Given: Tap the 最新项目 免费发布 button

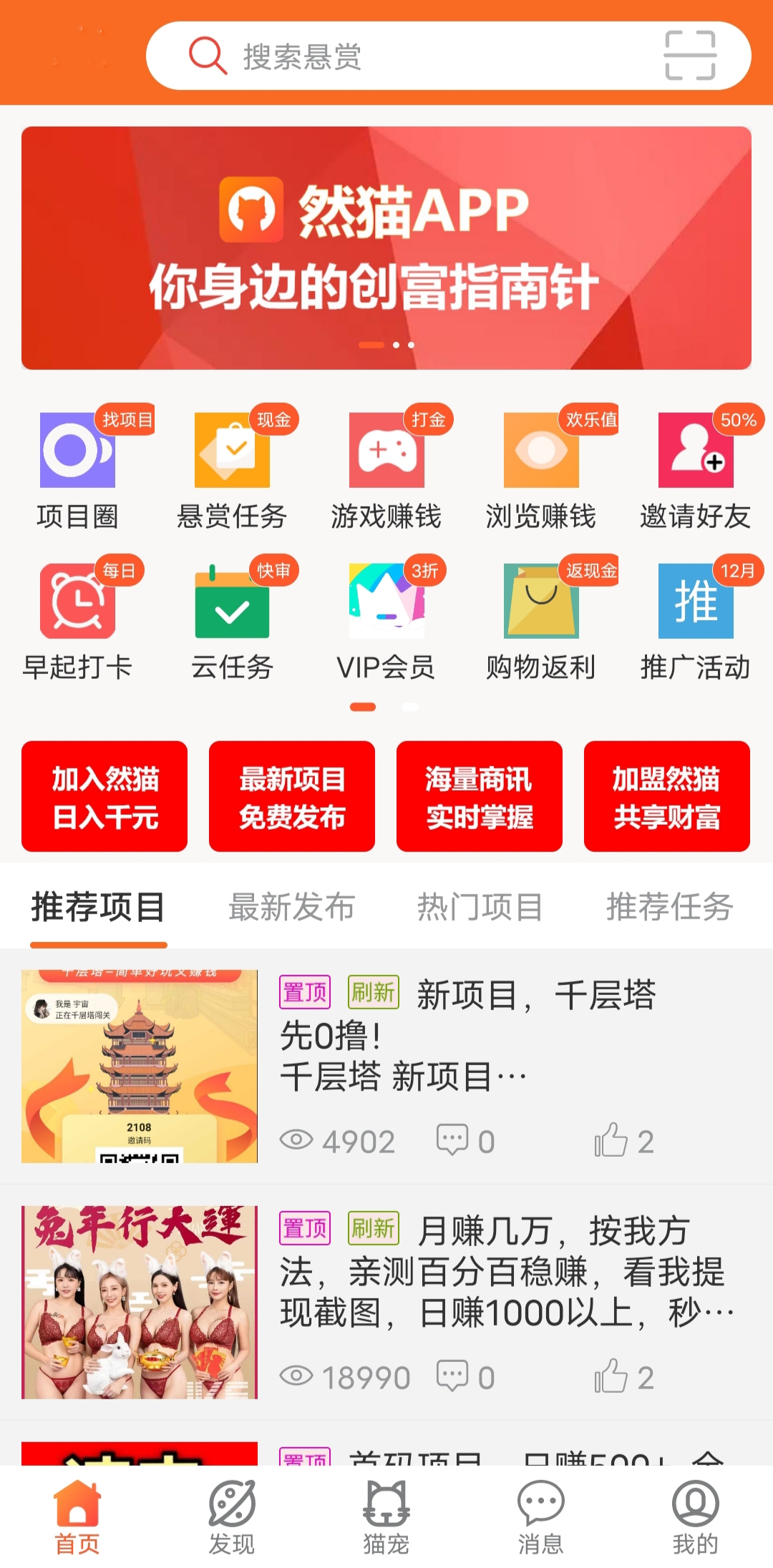Looking at the screenshot, I should [x=292, y=796].
